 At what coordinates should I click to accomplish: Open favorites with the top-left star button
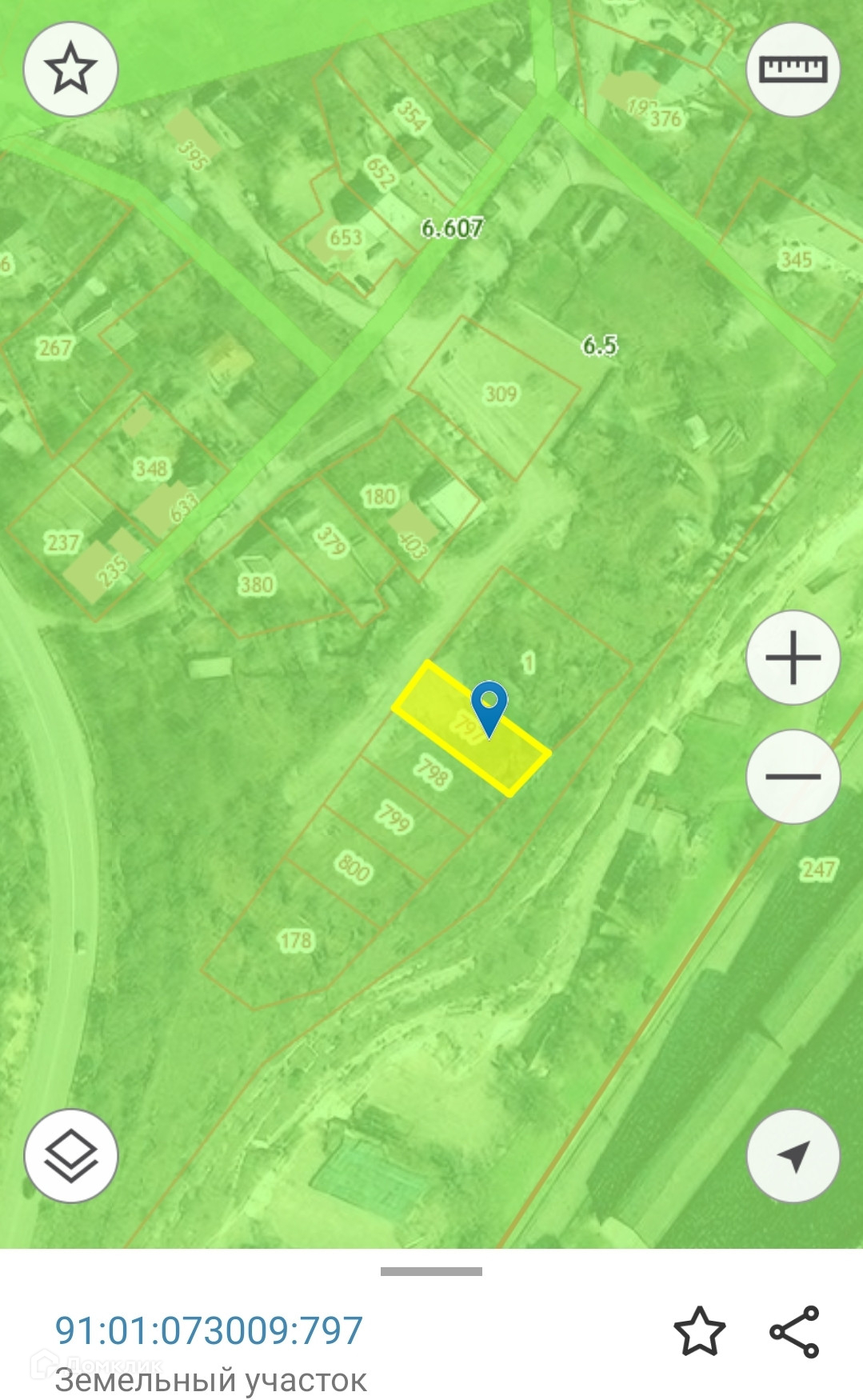[x=70, y=70]
